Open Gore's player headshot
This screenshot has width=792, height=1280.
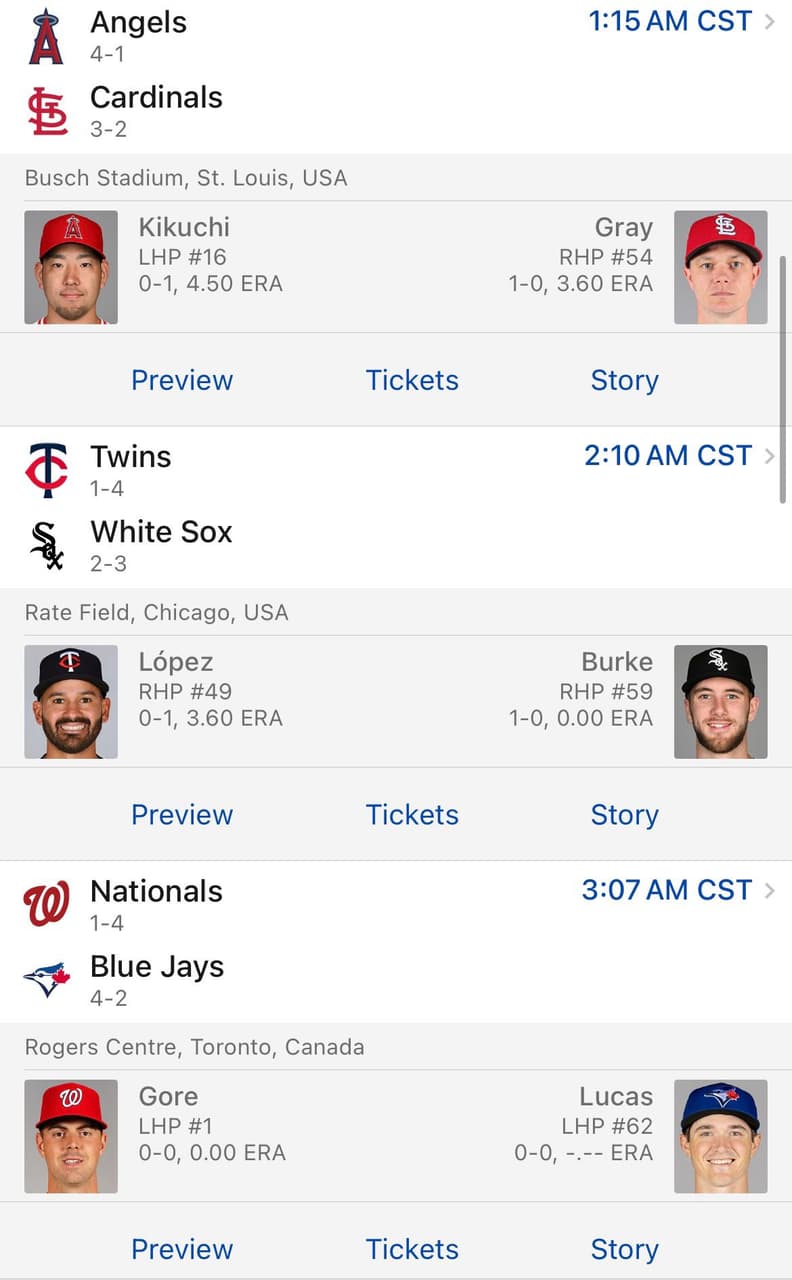tap(70, 1136)
